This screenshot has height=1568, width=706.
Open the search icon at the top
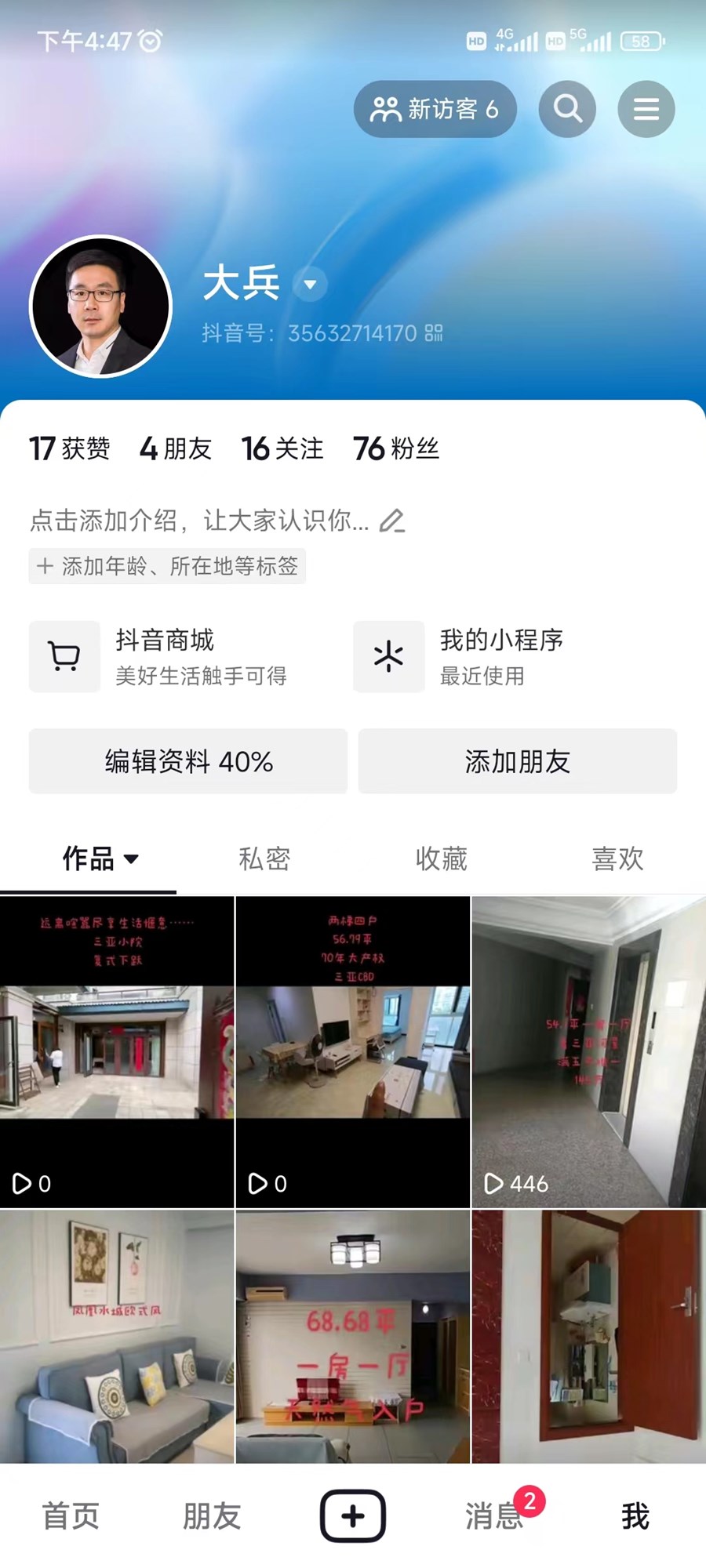coord(567,109)
